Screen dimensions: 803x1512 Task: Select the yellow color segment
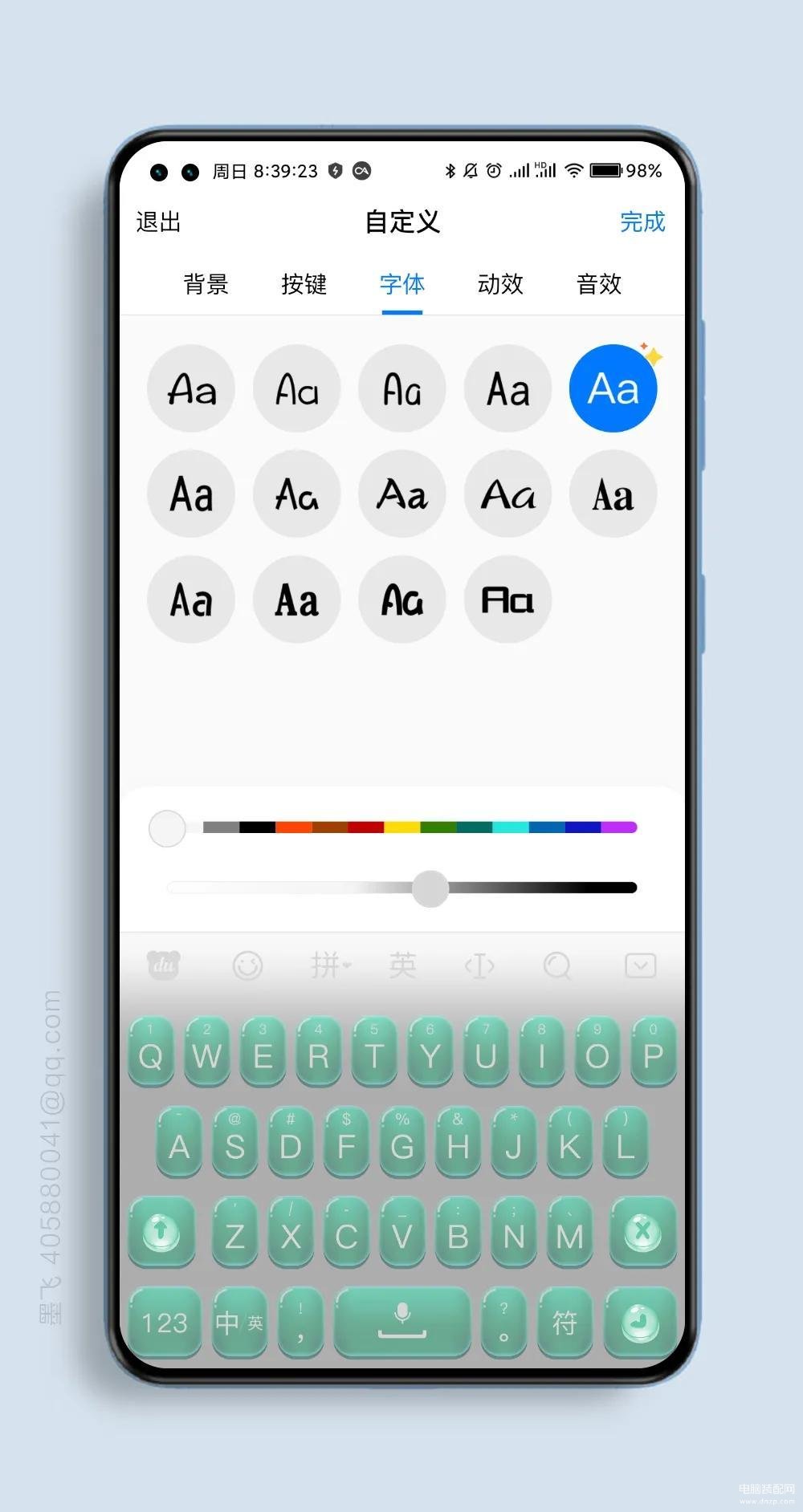click(402, 827)
